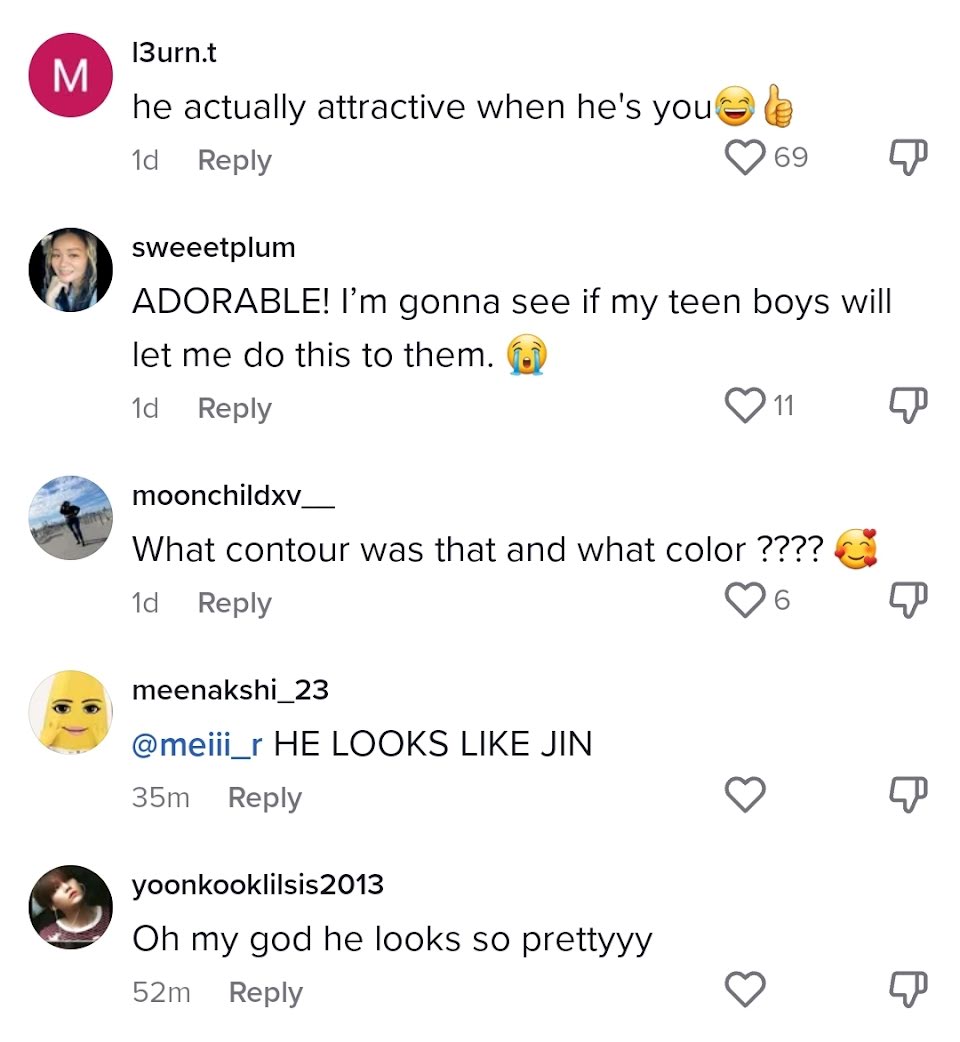The image size is (960, 1042).
Task: Reply to yoonkooklilsis2013's comment
Action: (x=266, y=992)
